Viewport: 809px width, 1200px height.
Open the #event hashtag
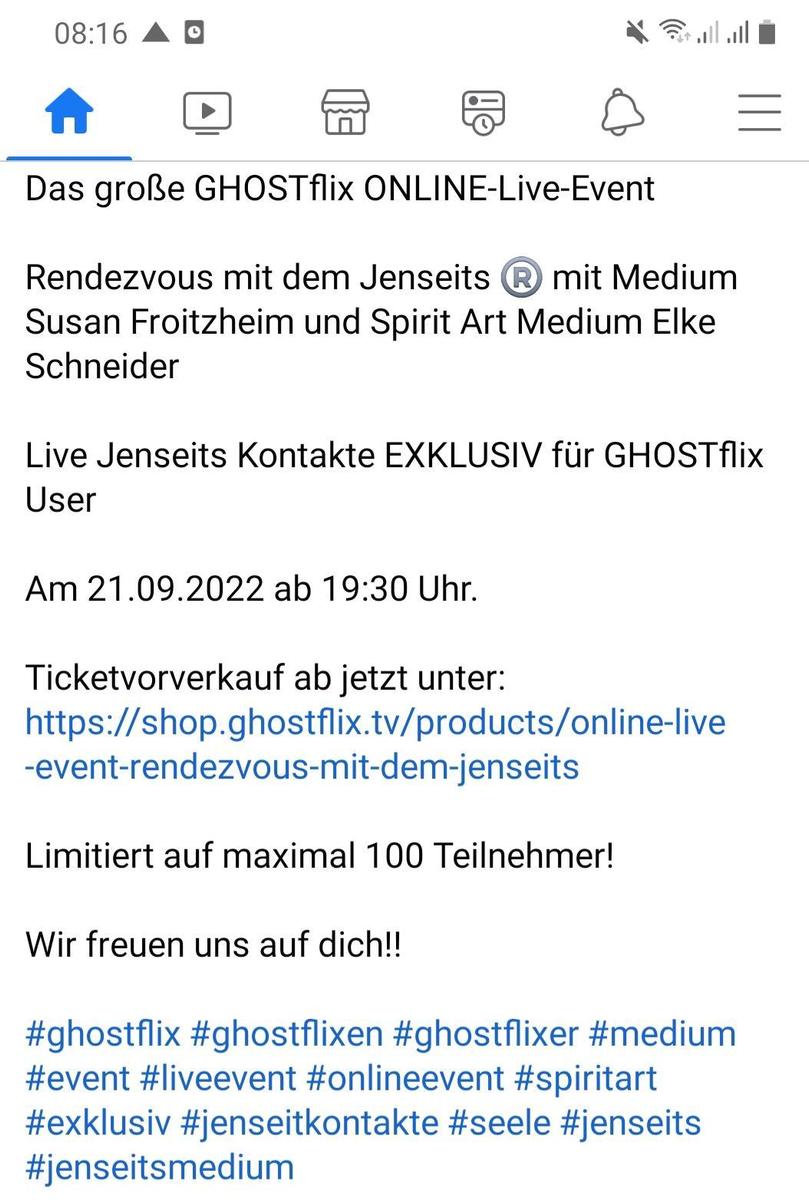point(78,1078)
